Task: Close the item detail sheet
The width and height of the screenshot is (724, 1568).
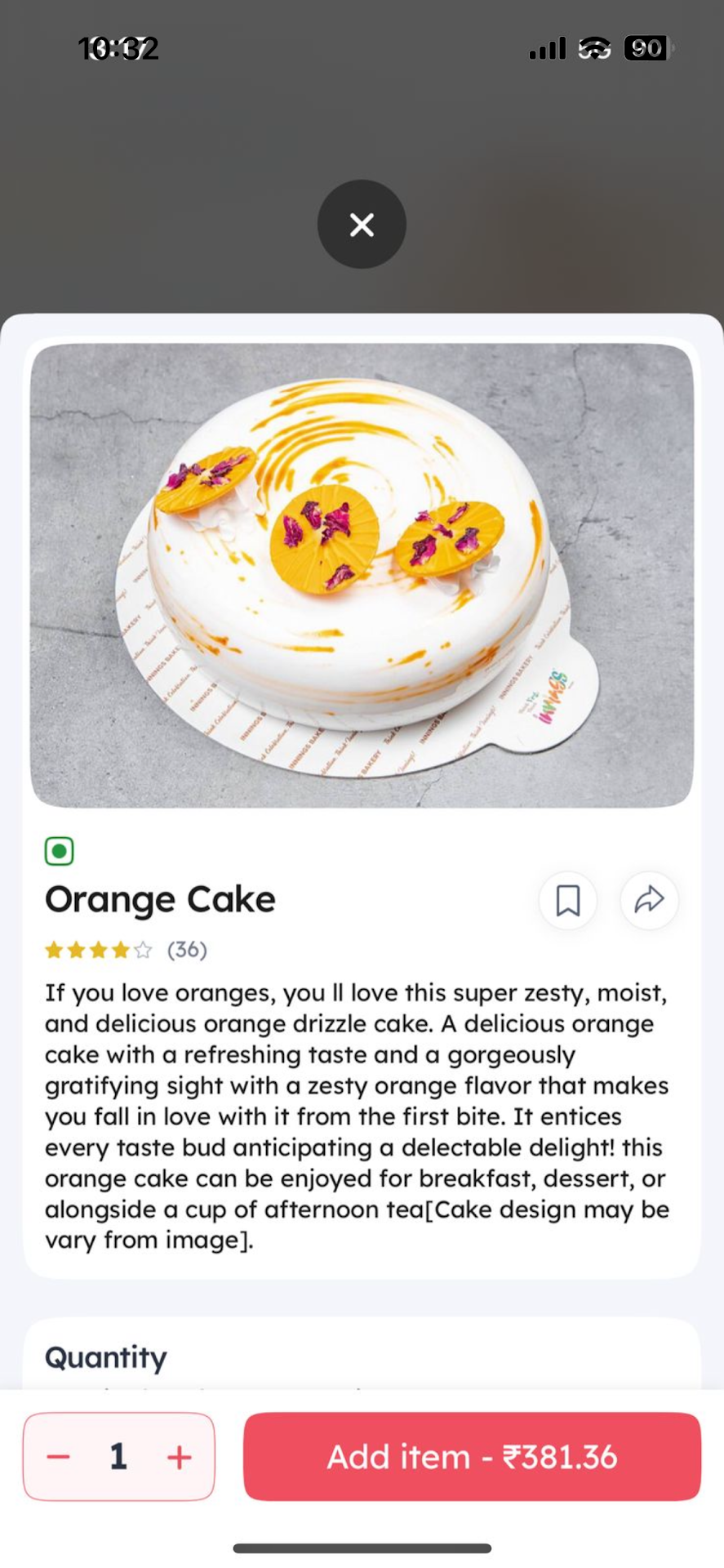Action: coord(361,225)
